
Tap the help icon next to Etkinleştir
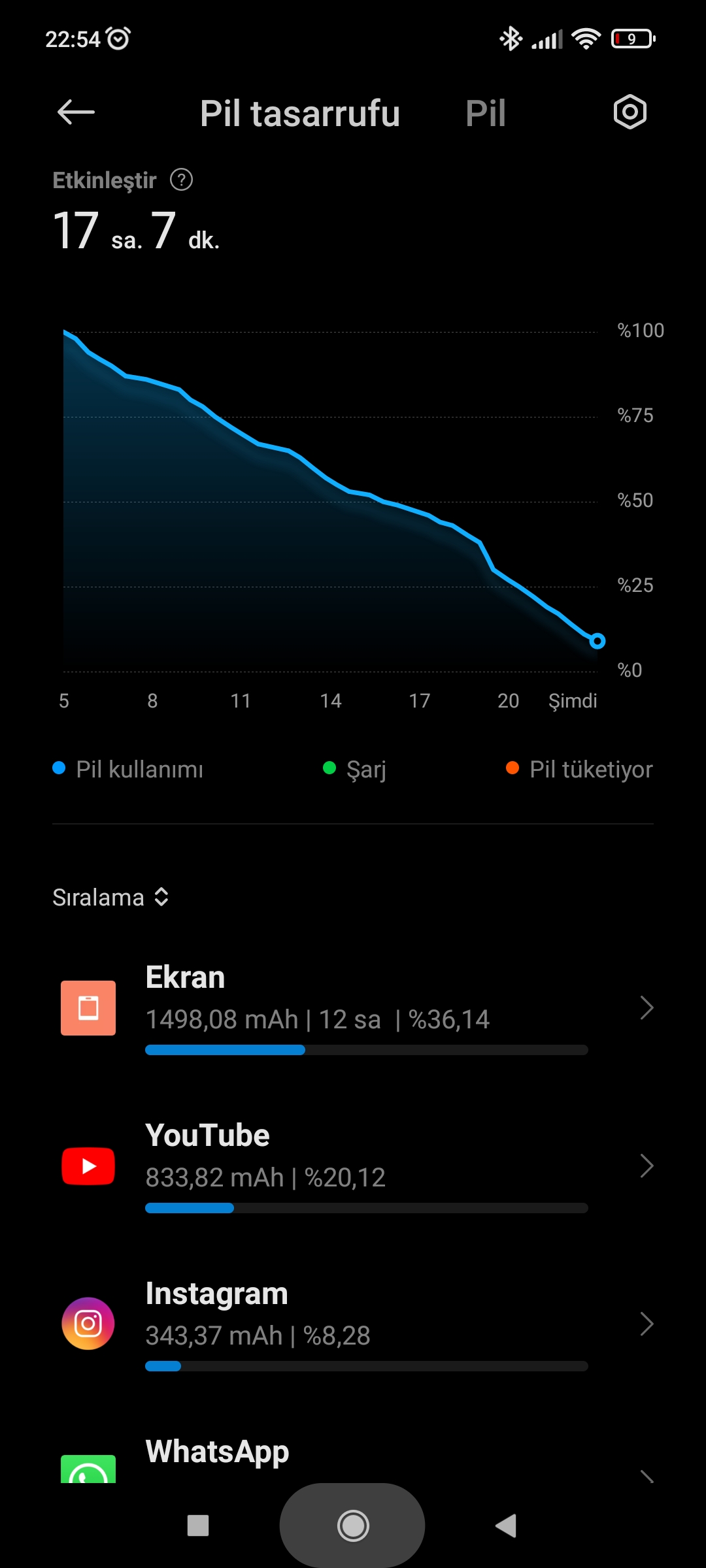[x=181, y=180]
